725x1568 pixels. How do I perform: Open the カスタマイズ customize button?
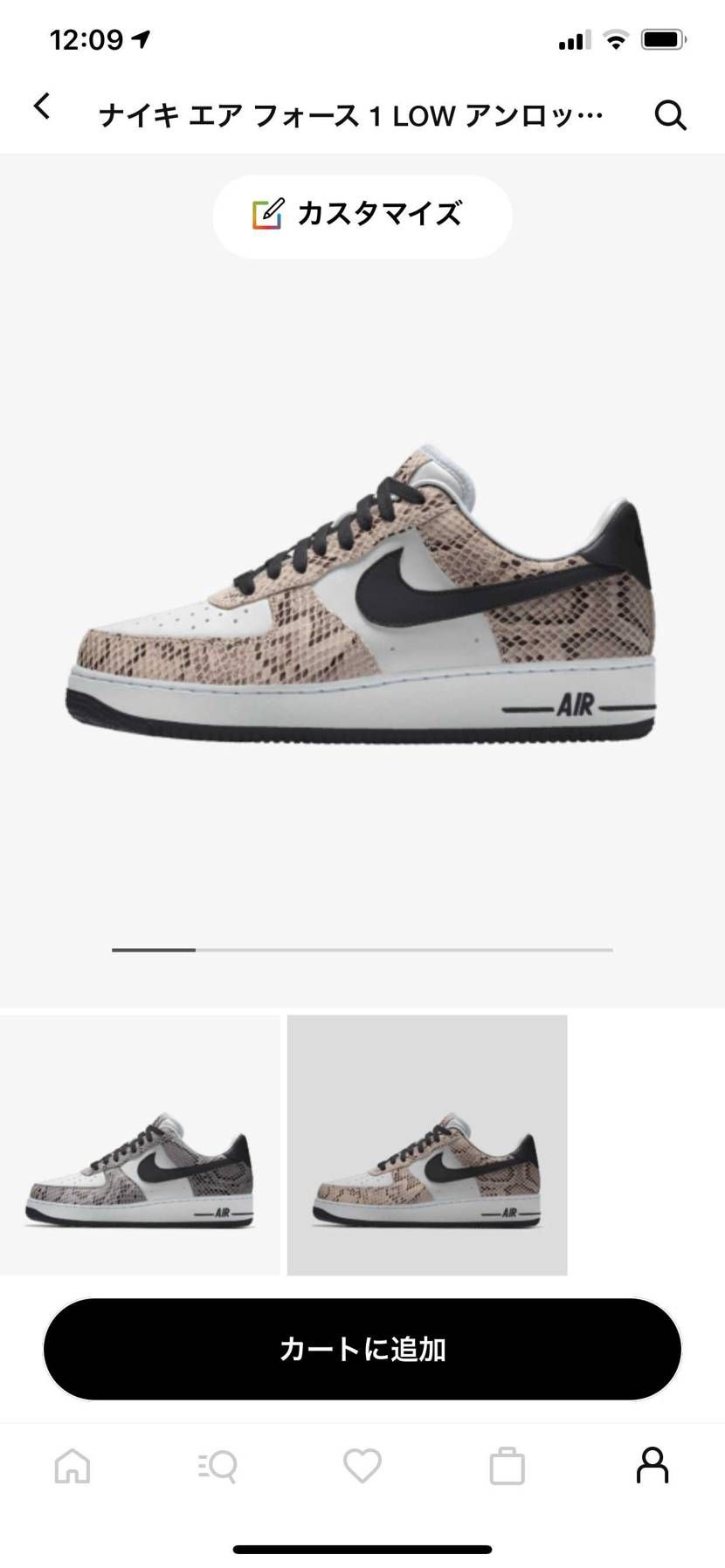(362, 215)
